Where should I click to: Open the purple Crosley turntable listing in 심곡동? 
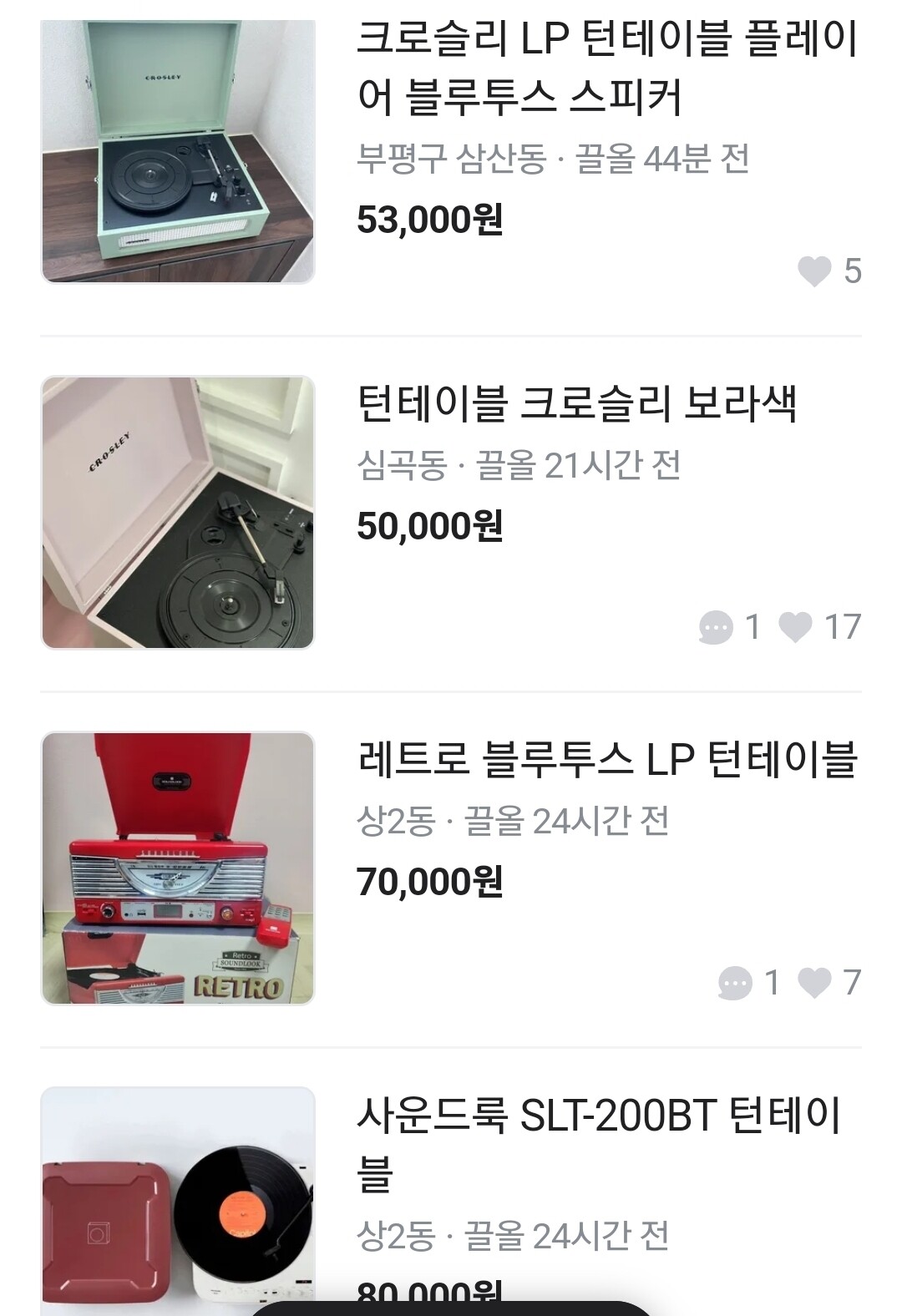576,404
